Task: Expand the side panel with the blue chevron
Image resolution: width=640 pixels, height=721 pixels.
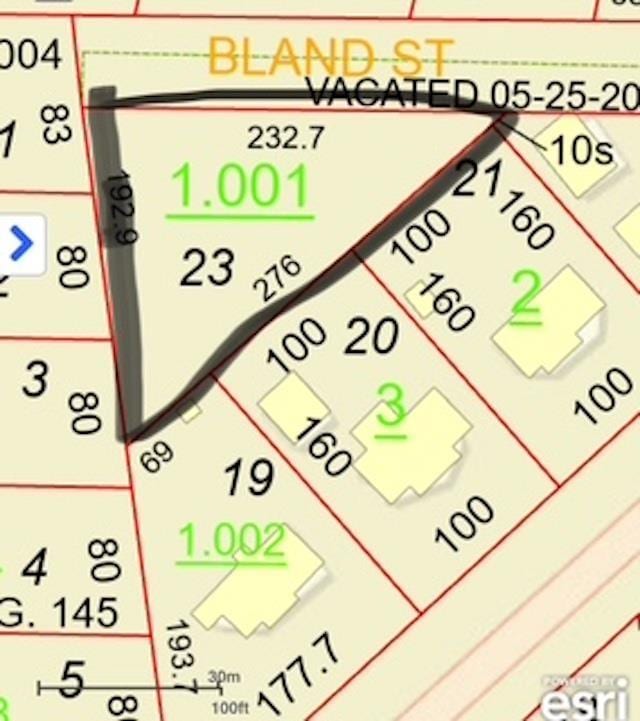Action: (x=20, y=244)
